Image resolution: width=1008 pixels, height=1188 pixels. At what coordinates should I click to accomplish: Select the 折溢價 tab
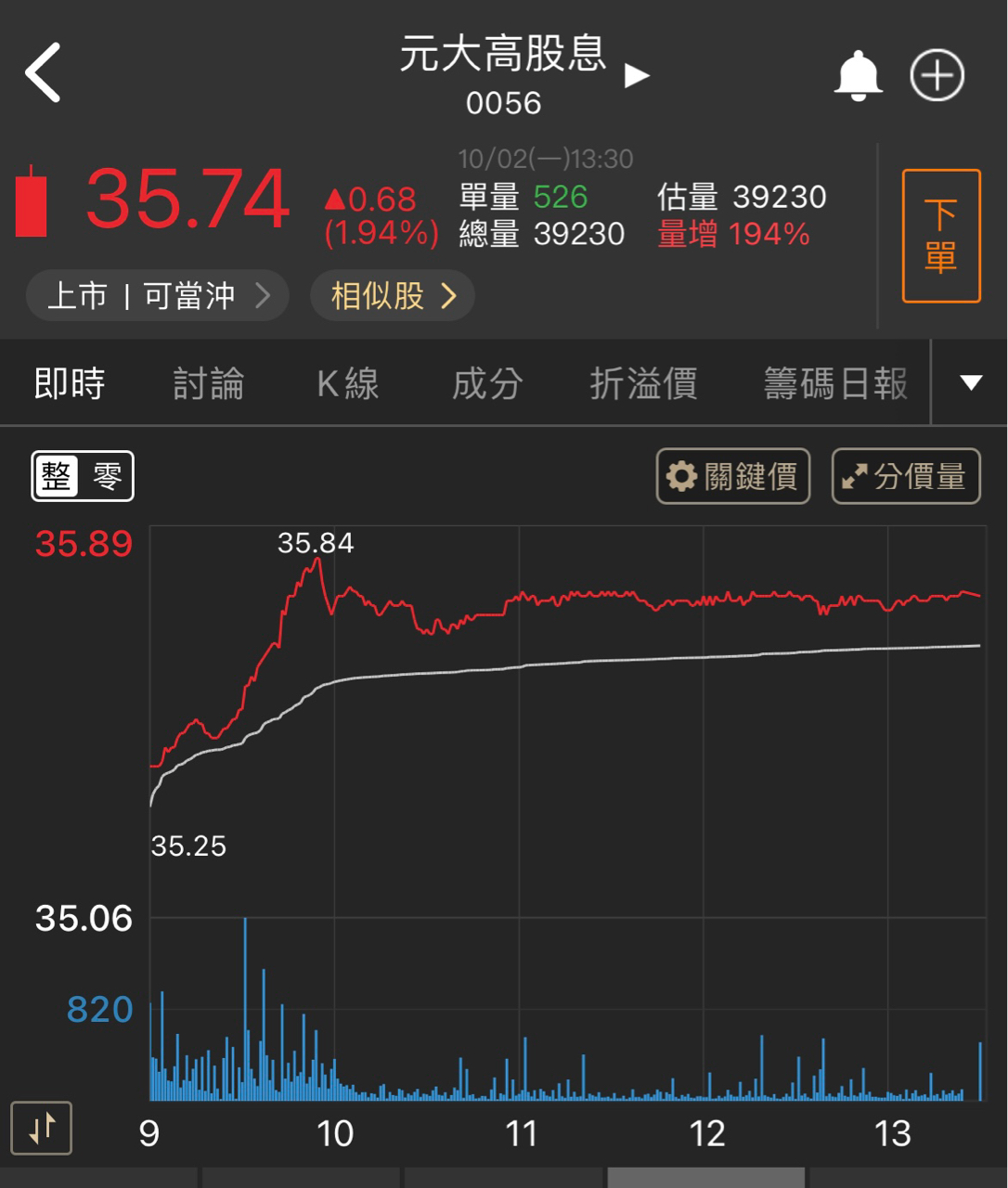(643, 383)
